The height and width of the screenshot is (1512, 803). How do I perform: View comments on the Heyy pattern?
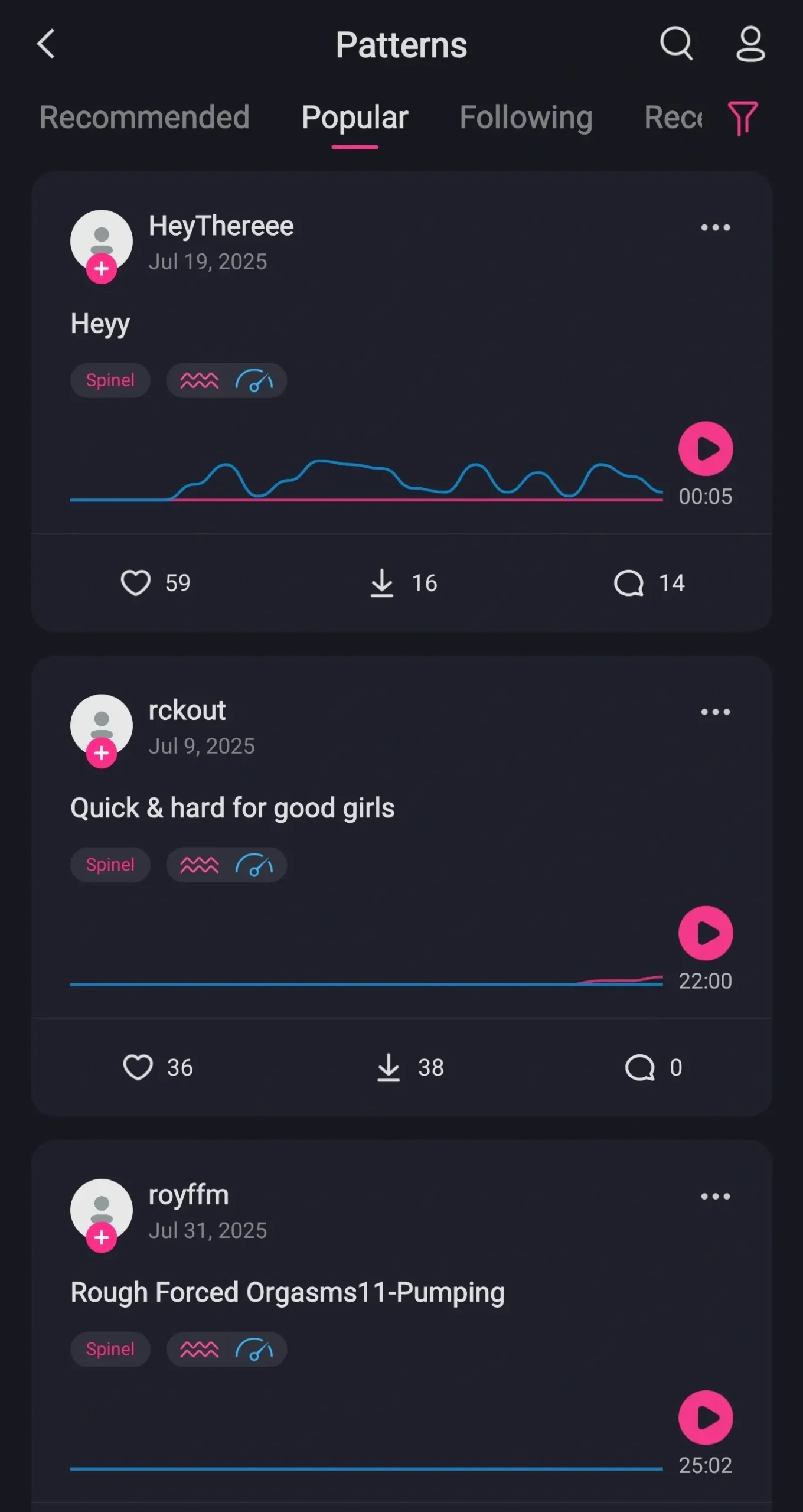(x=628, y=583)
